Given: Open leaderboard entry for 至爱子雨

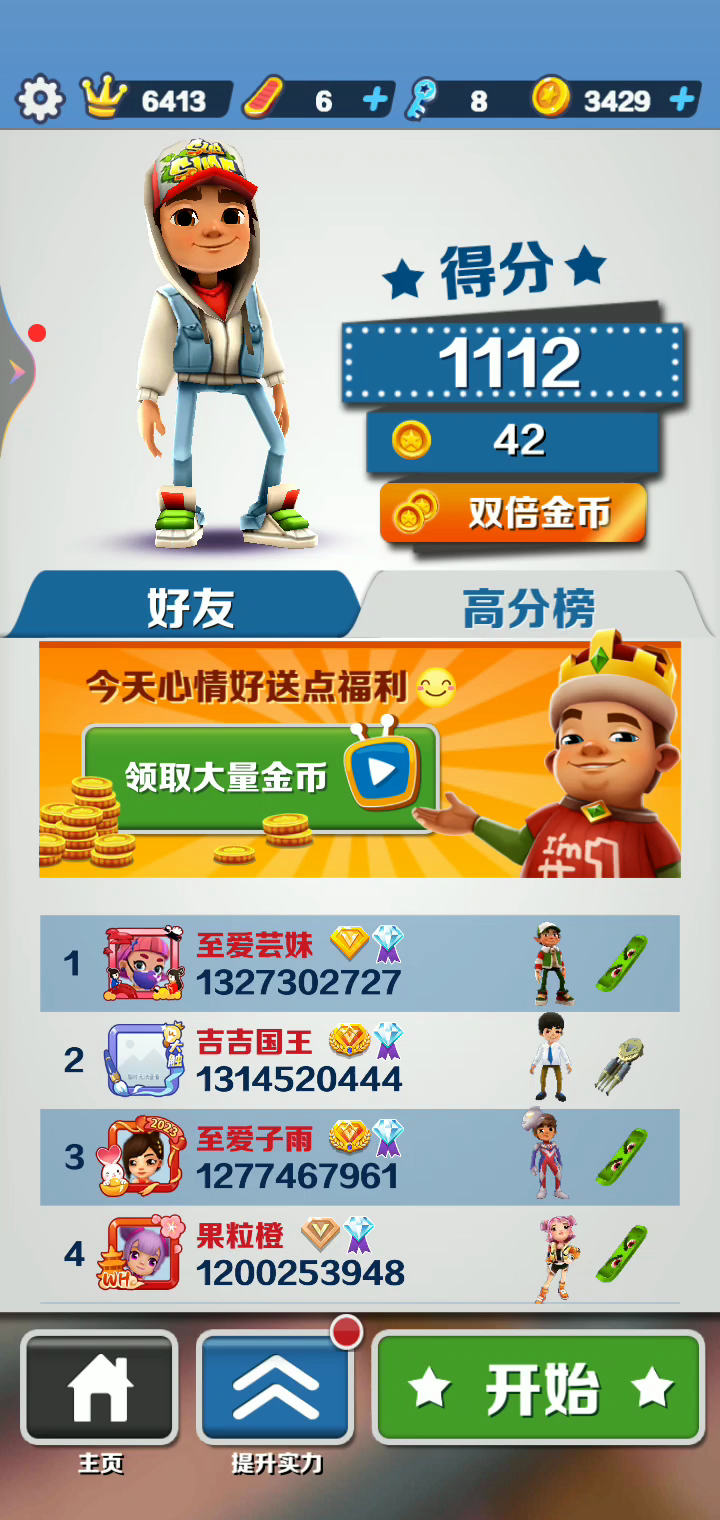Looking at the screenshot, I should tap(360, 1157).
